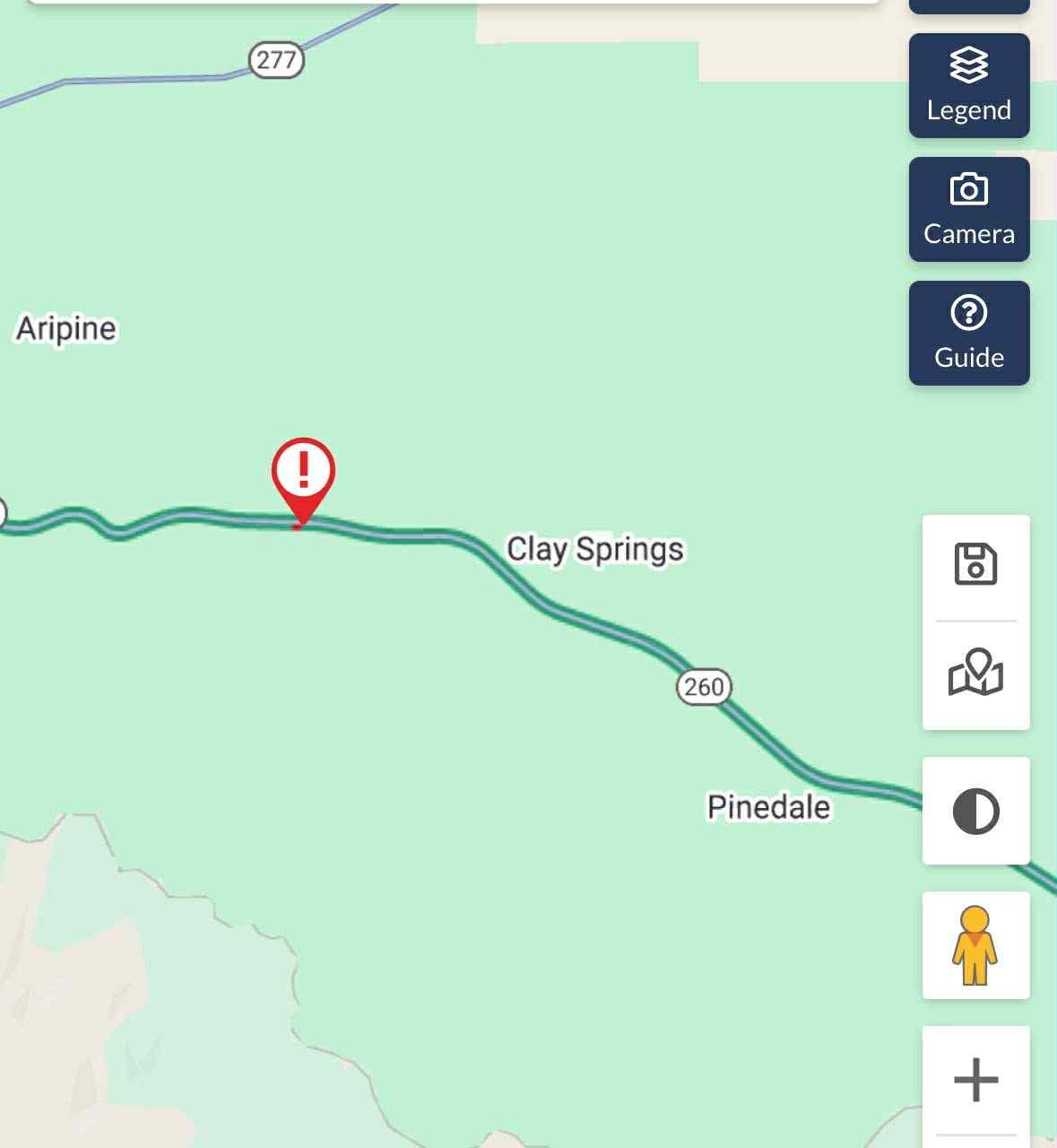Click the Route 277 shield label
The width and height of the screenshot is (1057, 1148).
[278, 59]
